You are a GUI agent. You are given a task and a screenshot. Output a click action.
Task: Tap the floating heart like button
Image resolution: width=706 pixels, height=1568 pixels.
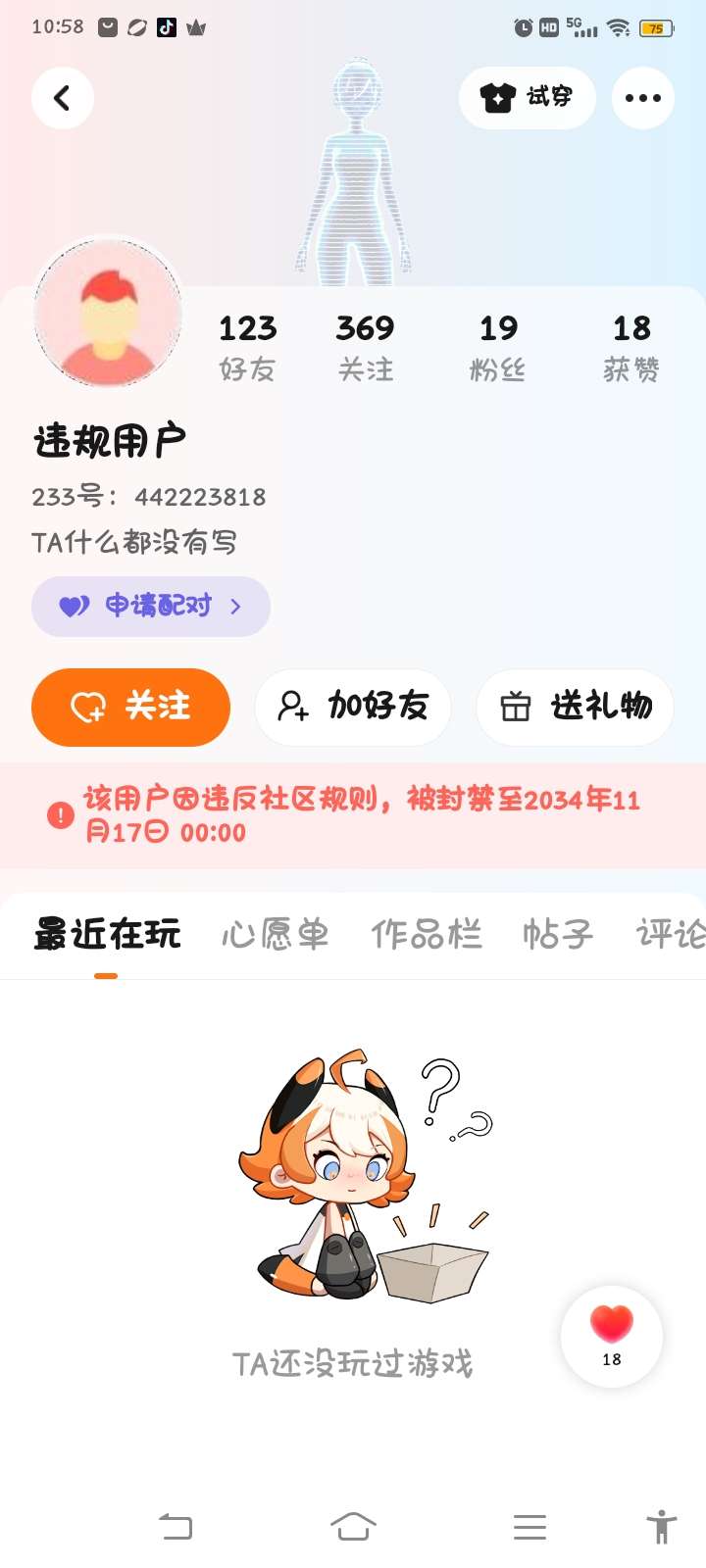pos(612,1335)
